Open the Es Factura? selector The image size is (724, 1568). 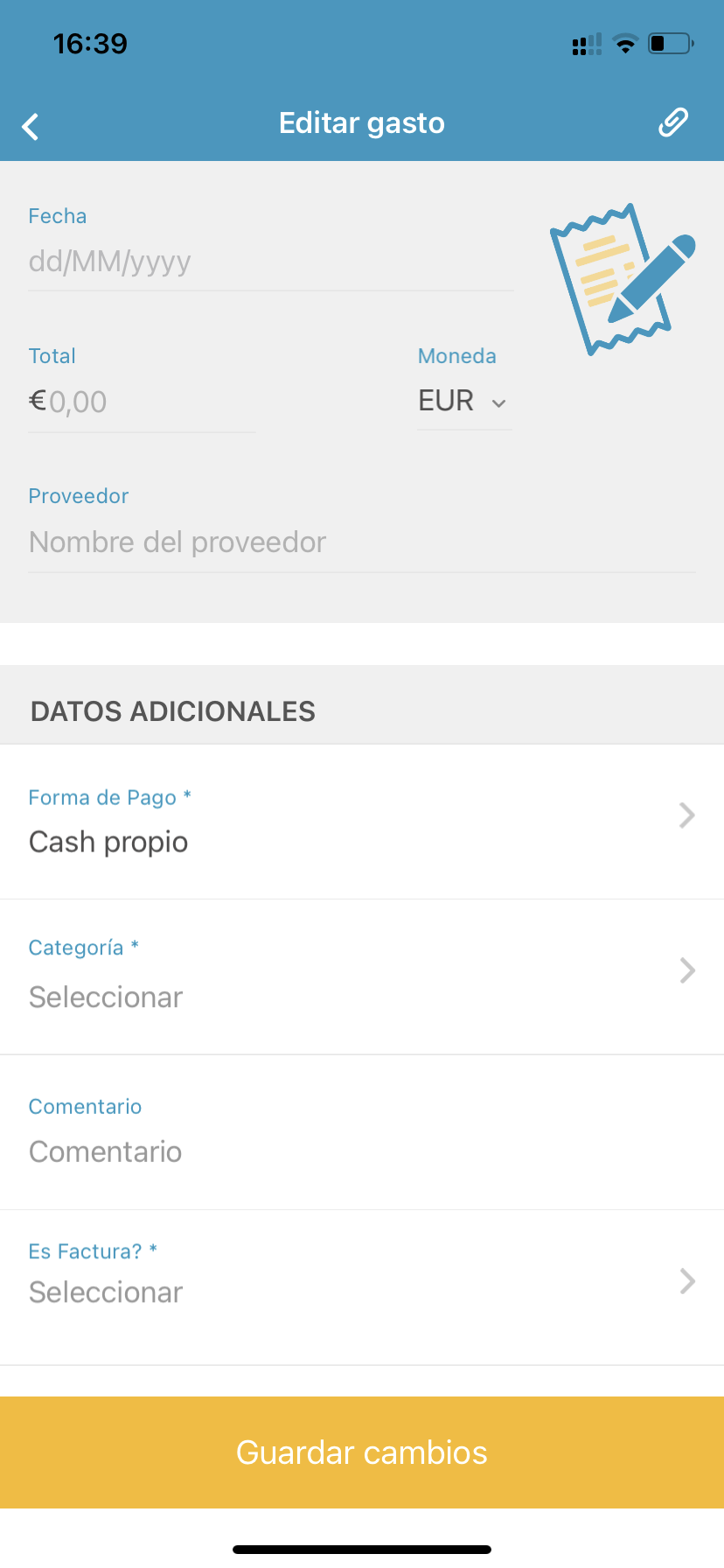click(362, 1282)
